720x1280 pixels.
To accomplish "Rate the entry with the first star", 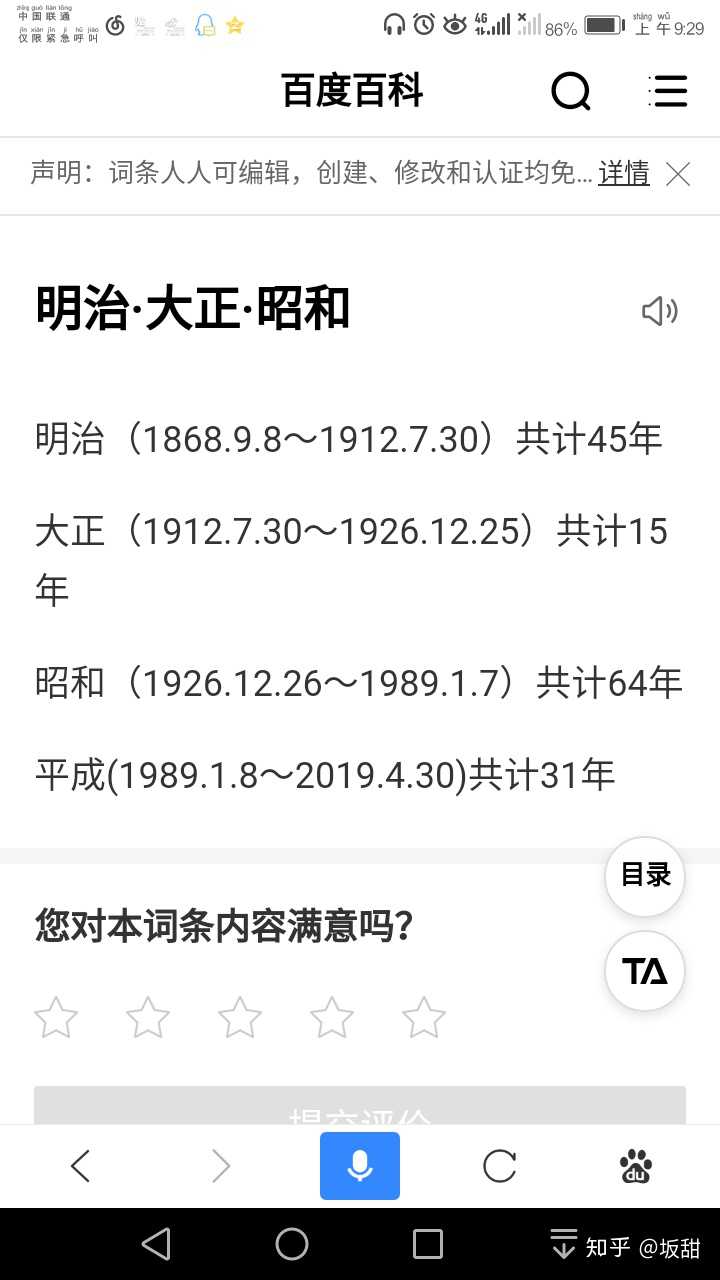I will [x=56, y=1017].
